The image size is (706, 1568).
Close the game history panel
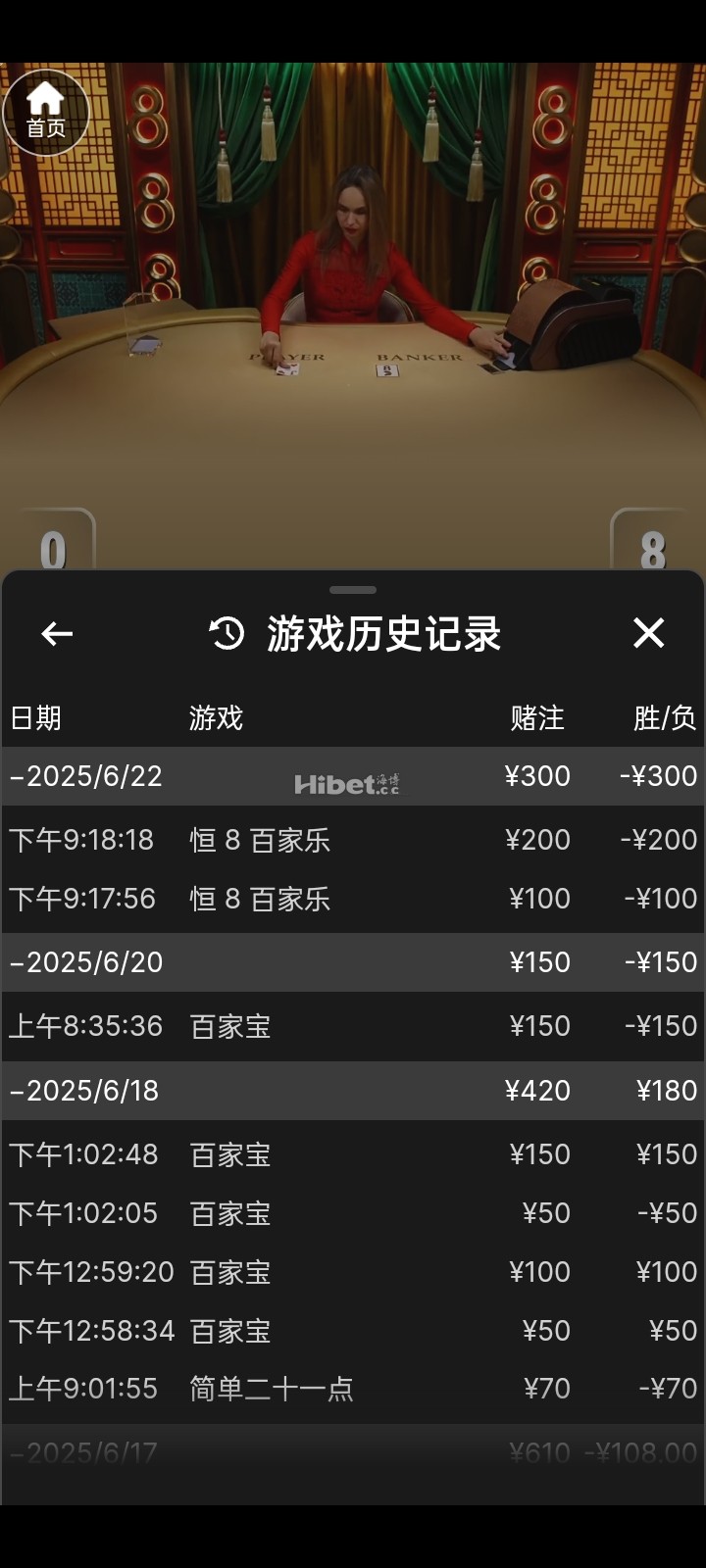tap(649, 634)
